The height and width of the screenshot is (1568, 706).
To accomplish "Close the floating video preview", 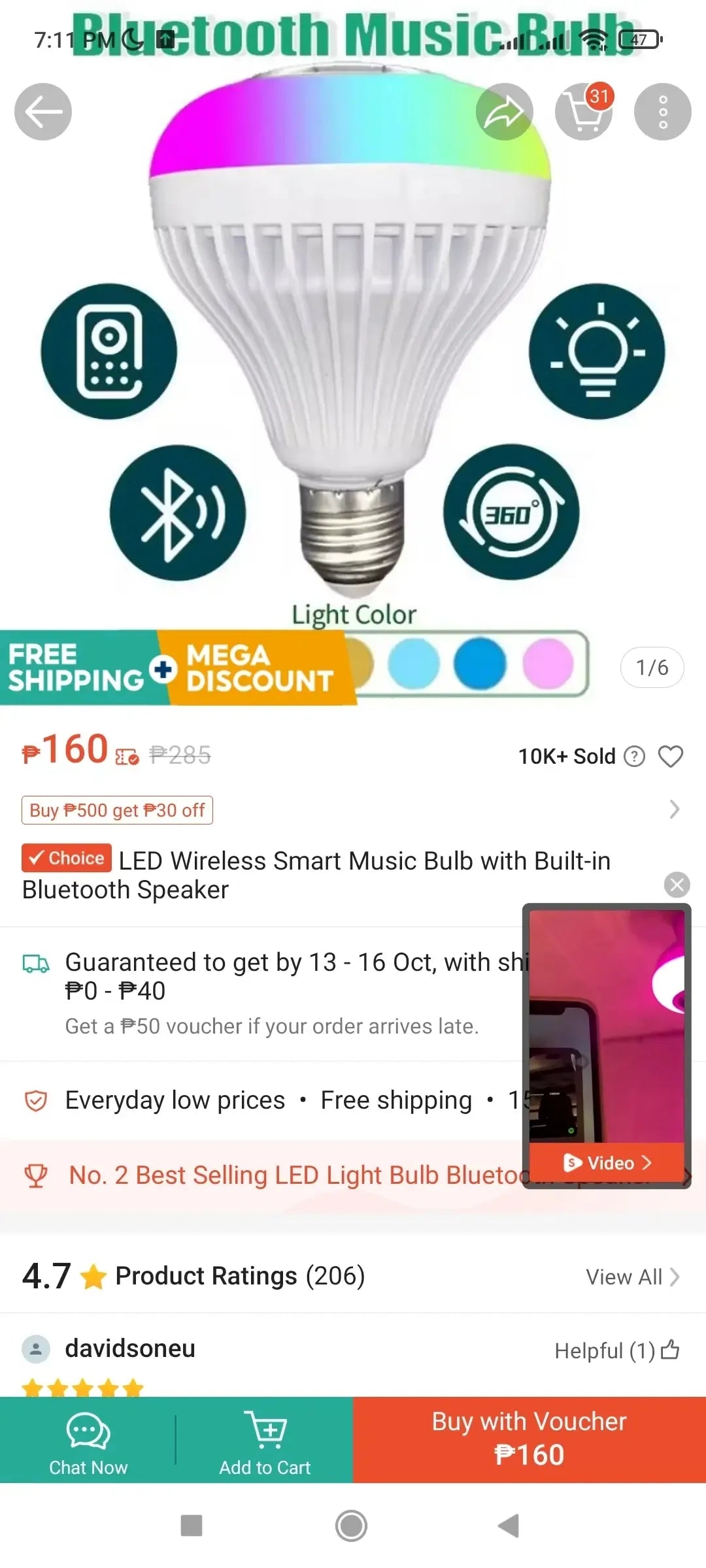I will pos(677,885).
